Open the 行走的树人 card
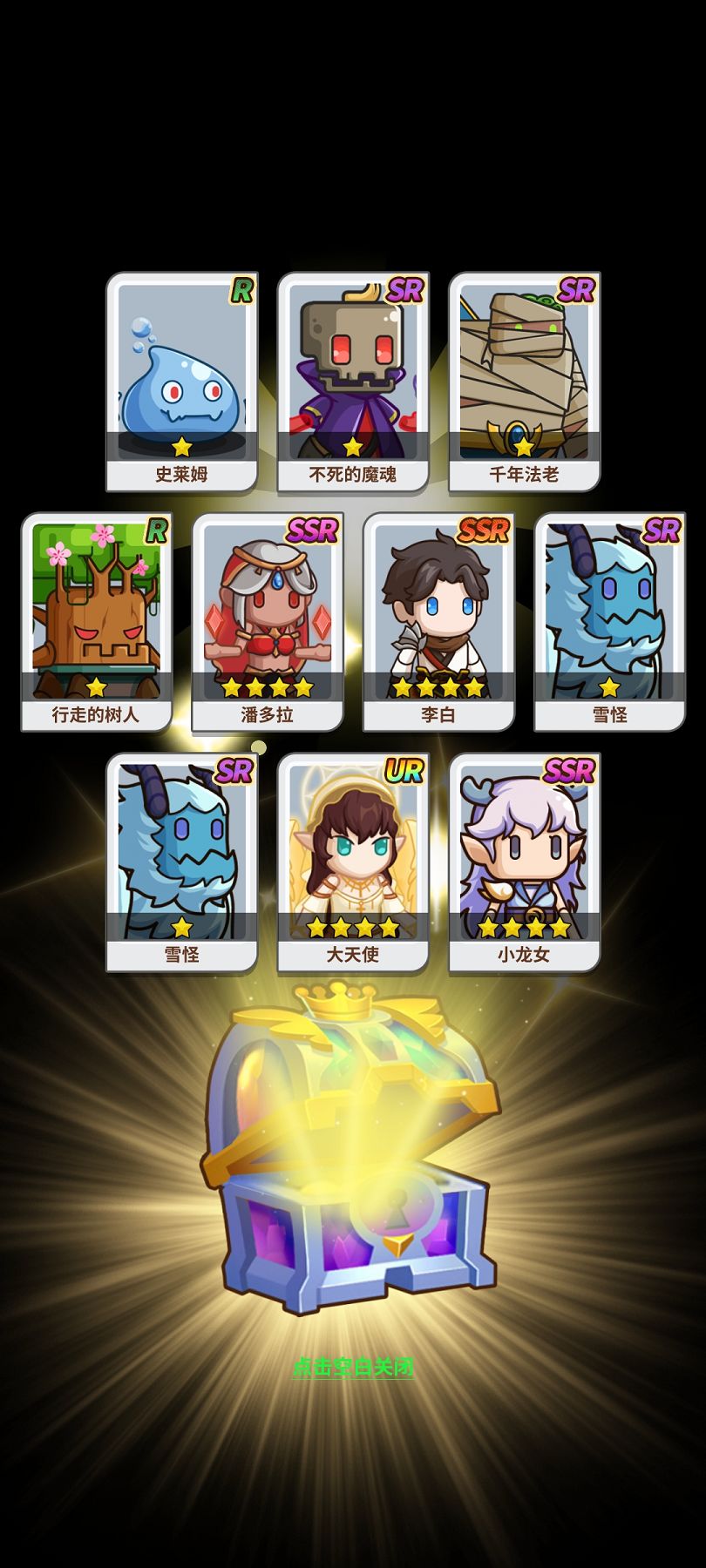This screenshot has width=706, height=1568. (96, 622)
